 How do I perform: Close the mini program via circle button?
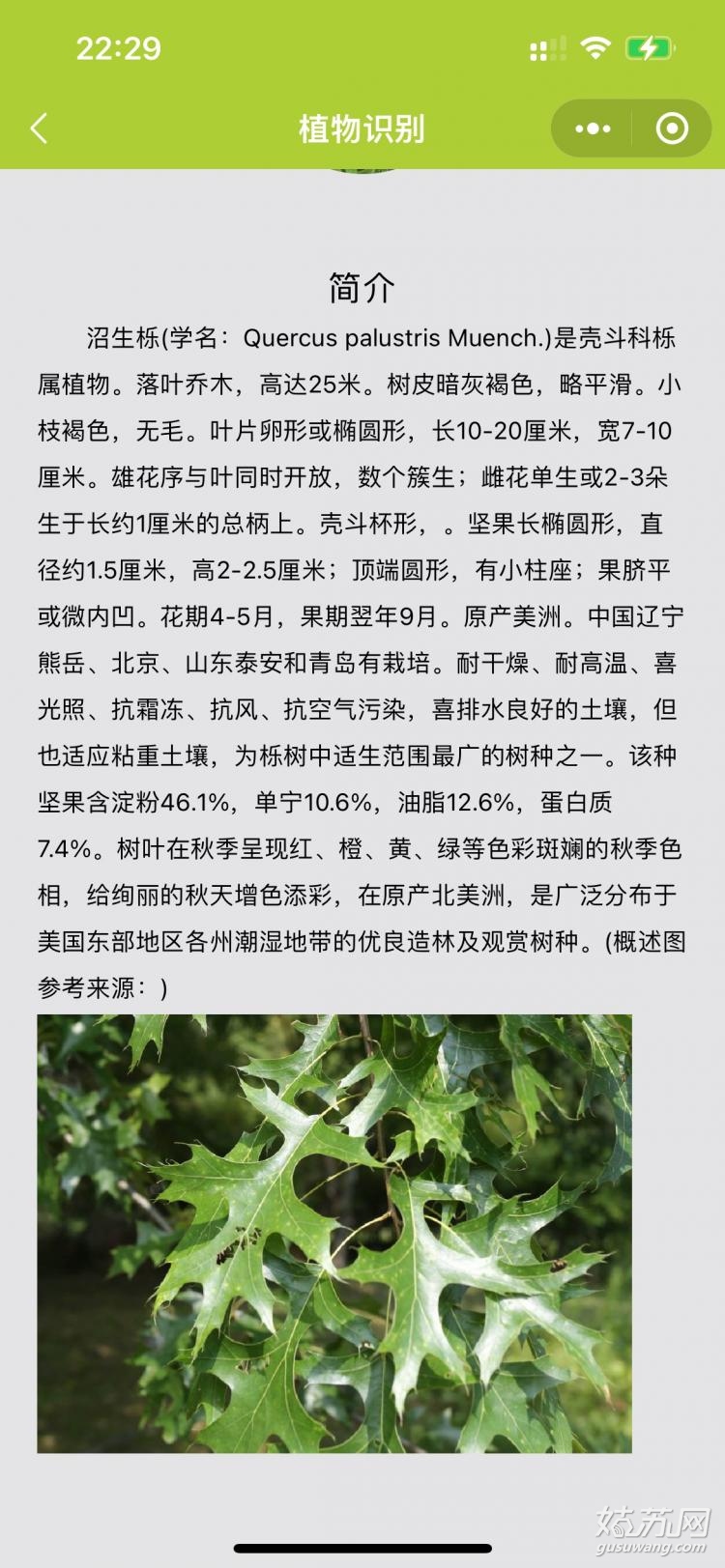click(672, 128)
